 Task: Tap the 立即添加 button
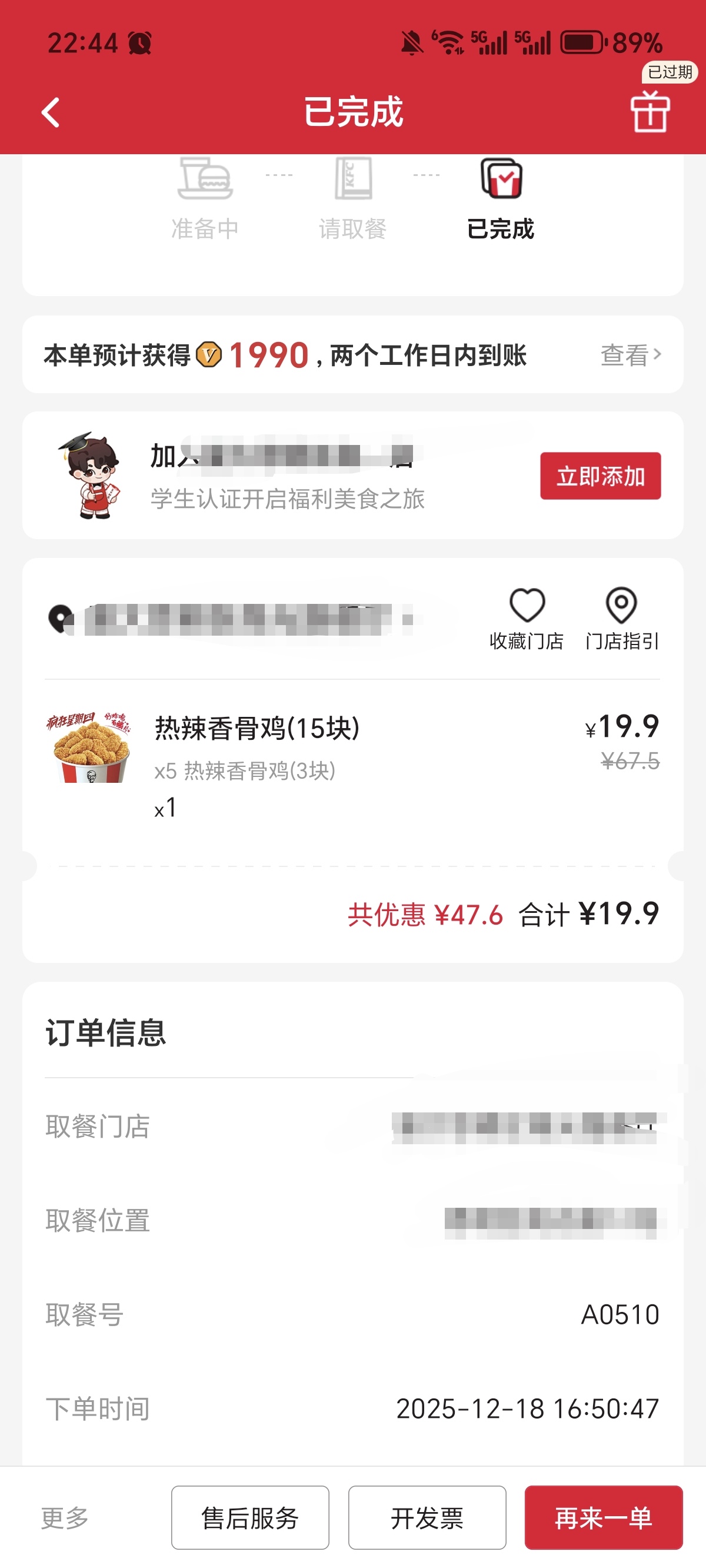[600, 476]
